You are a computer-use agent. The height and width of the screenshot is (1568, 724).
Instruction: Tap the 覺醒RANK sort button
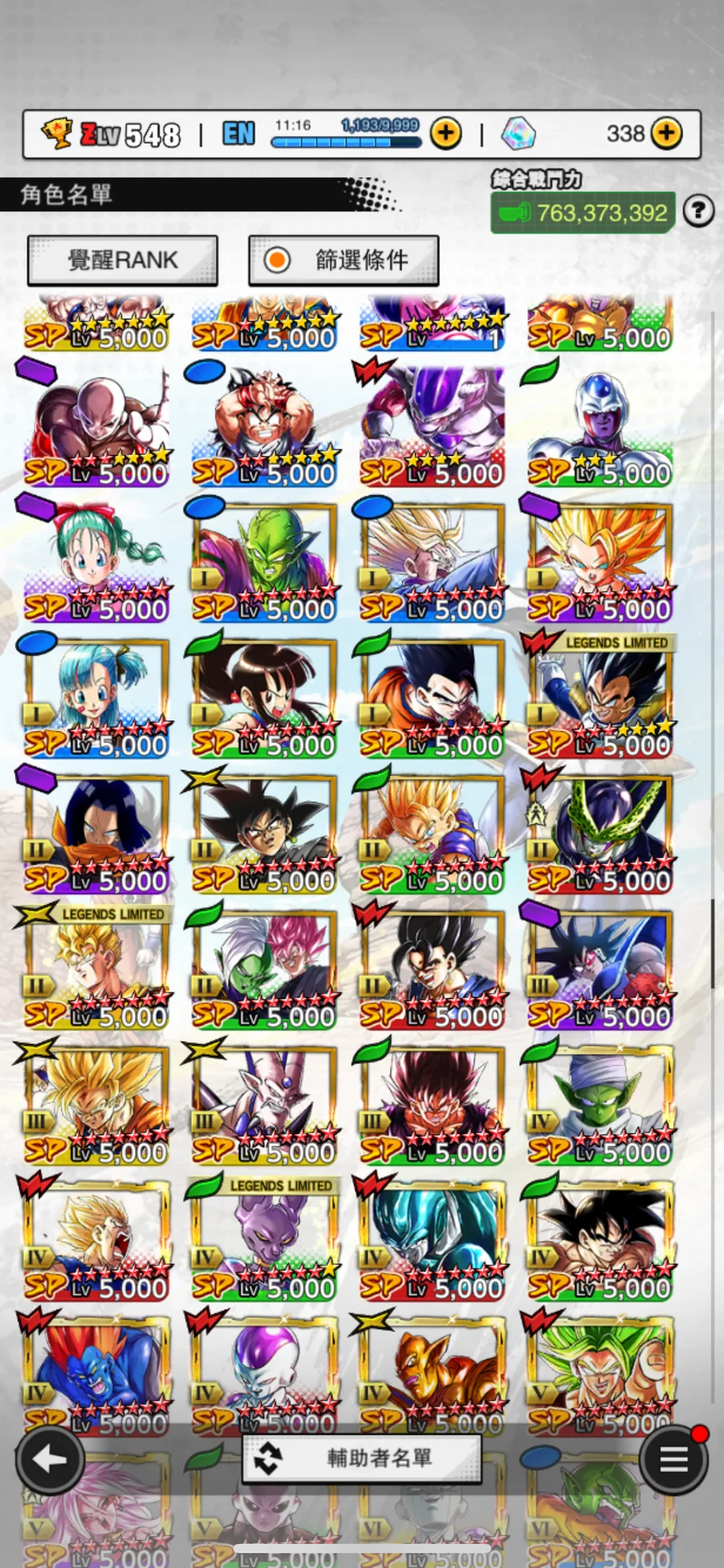point(122,260)
